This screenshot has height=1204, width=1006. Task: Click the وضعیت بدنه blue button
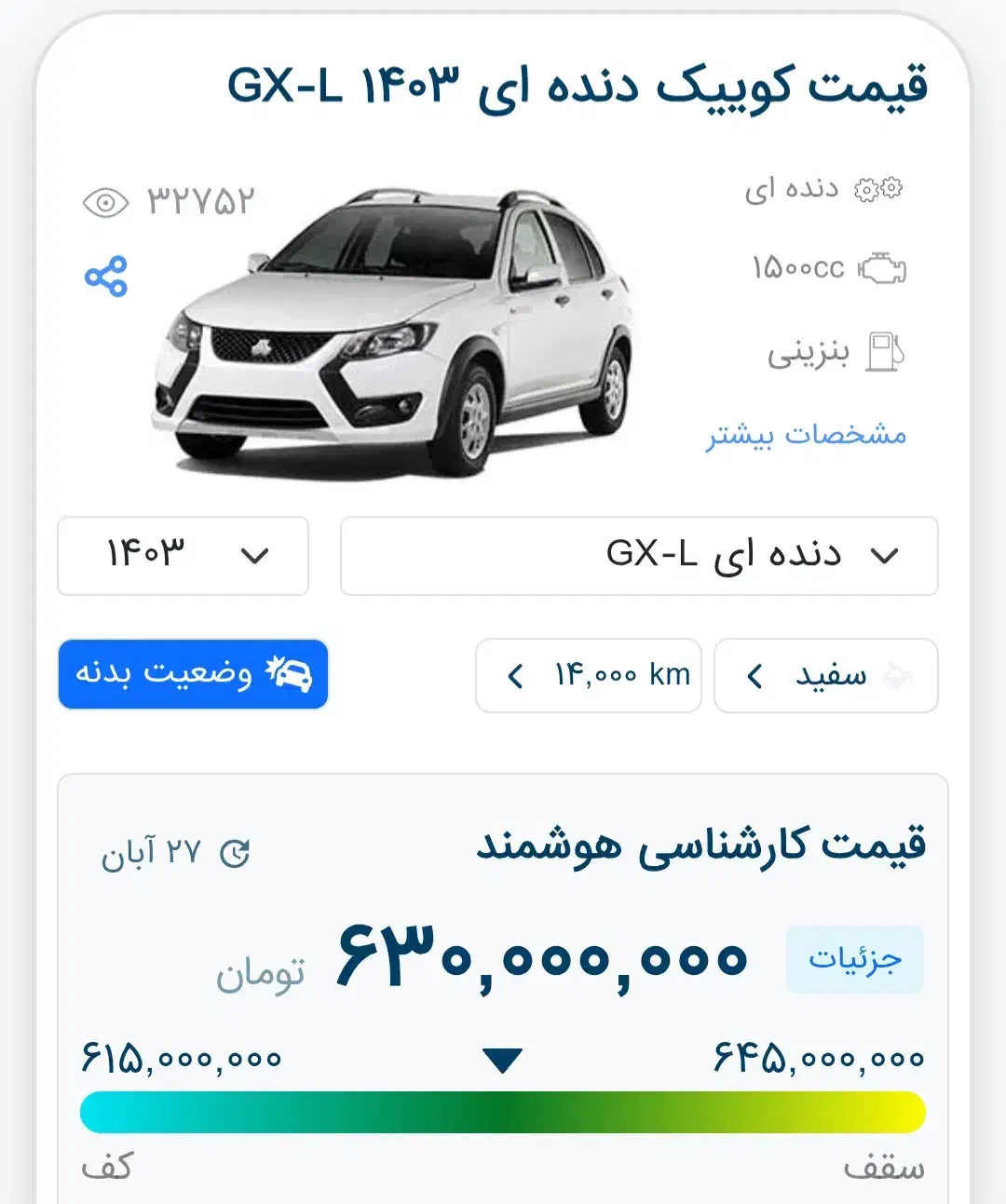point(192,674)
